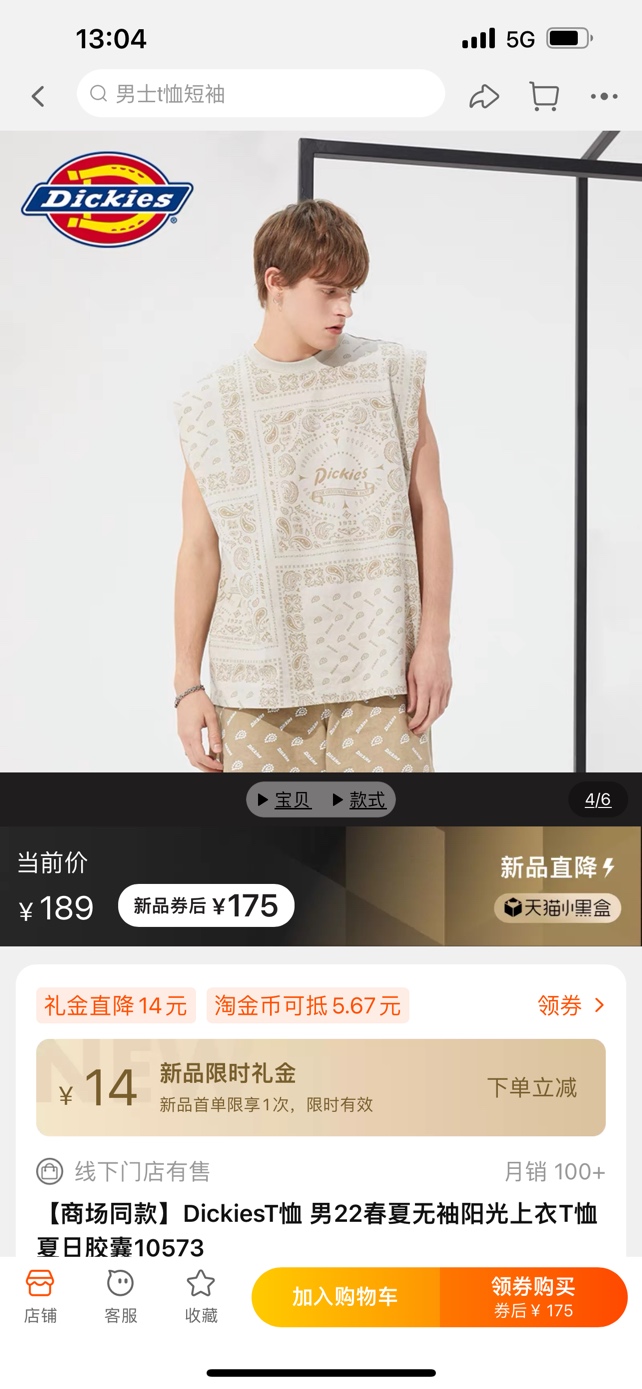Image resolution: width=642 pixels, height=1389 pixels.
Task: Share this Dickies product
Action: pyautogui.click(x=484, y=96)
